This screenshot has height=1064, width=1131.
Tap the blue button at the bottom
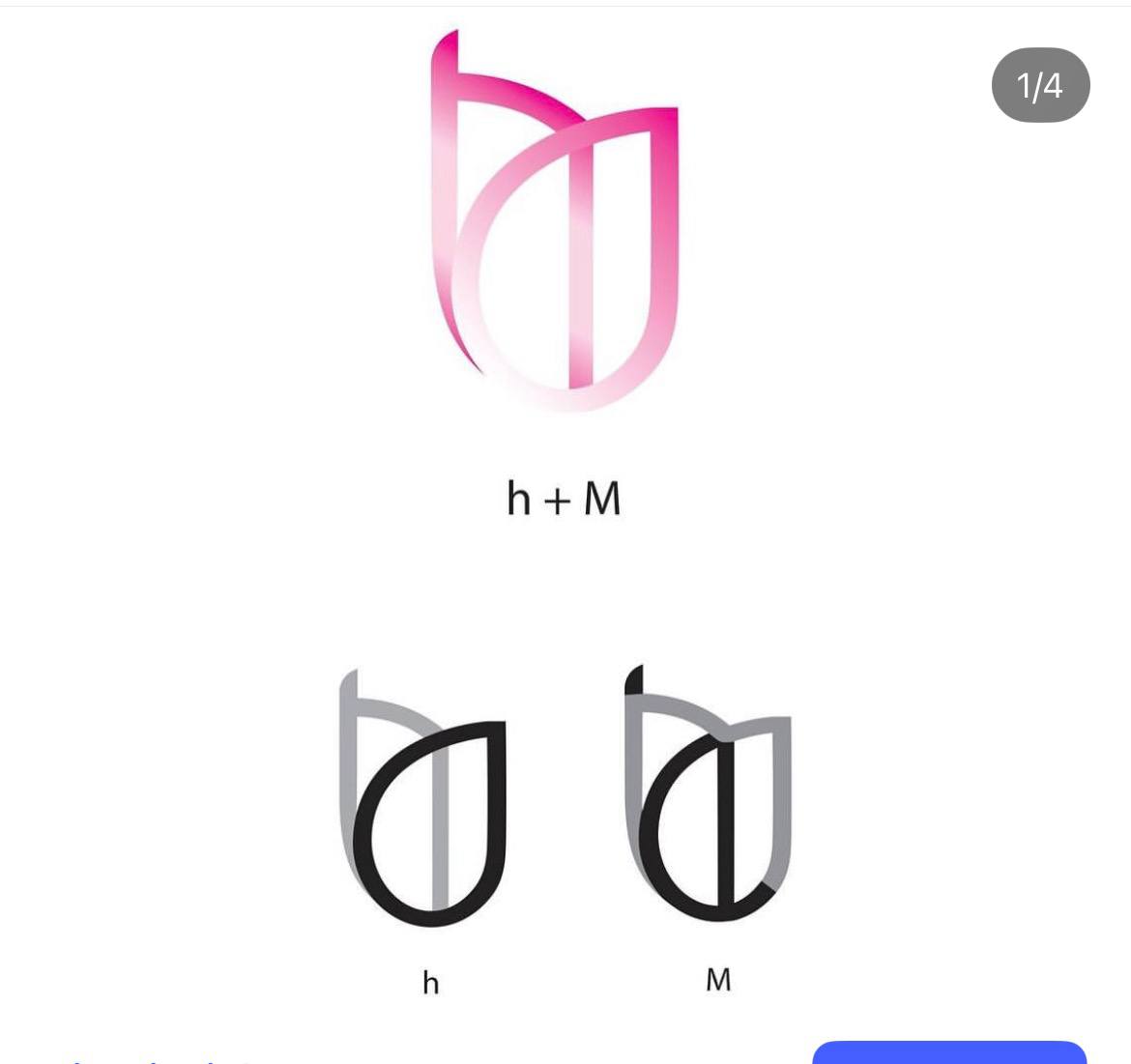click(949, 1053)
